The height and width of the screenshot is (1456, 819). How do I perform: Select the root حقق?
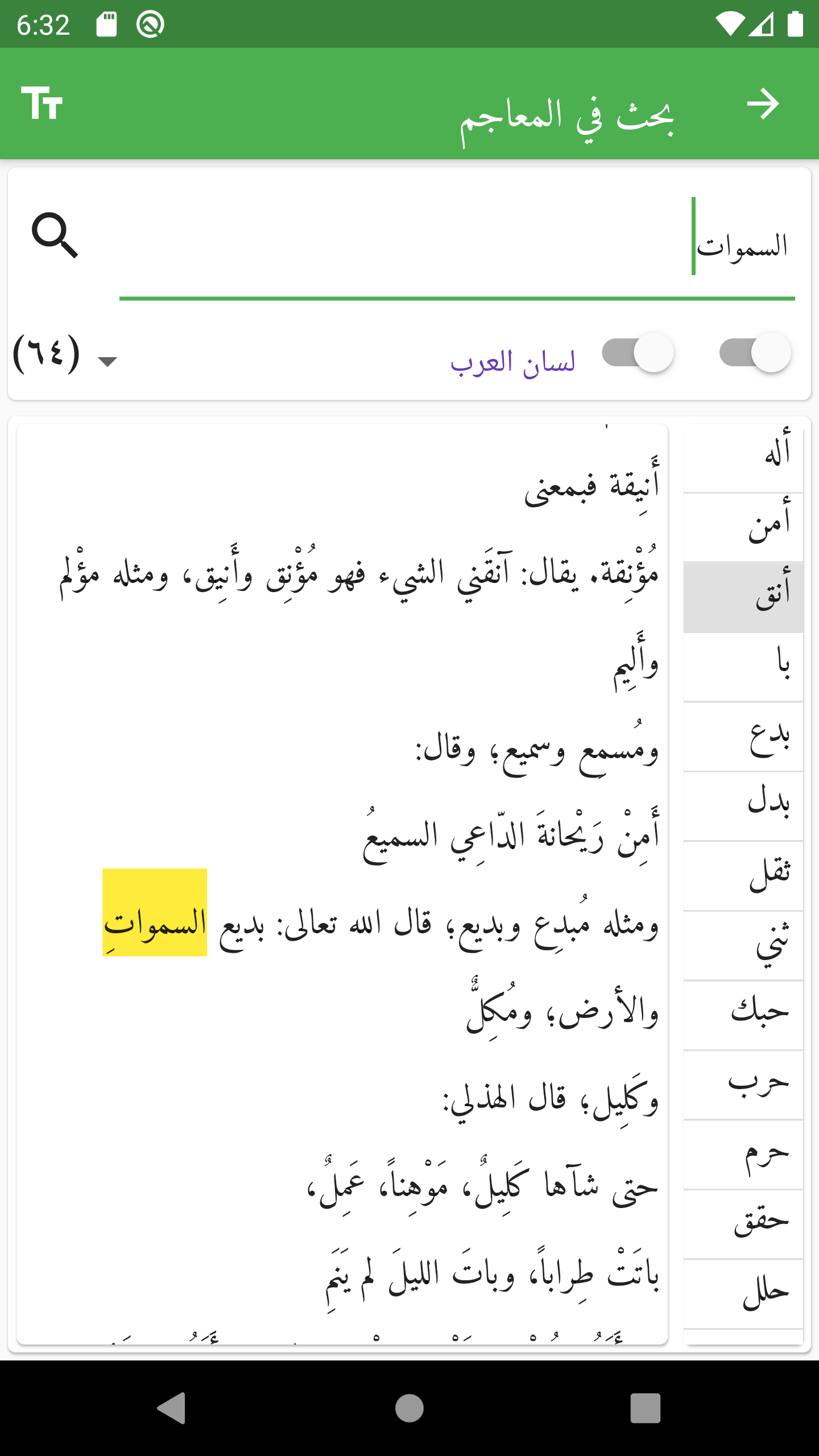(x=743, y=1225)
